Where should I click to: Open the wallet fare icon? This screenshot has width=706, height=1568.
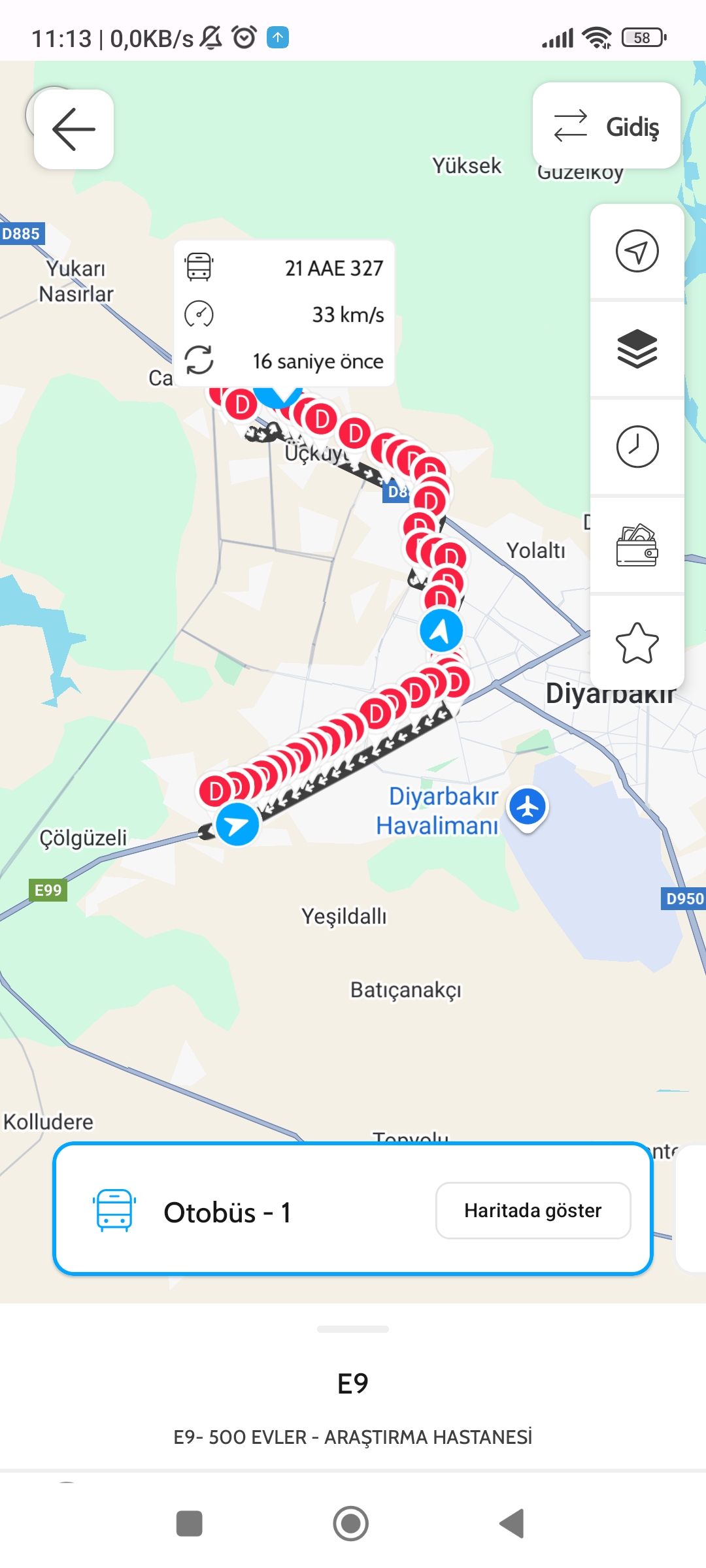point(637,545)
